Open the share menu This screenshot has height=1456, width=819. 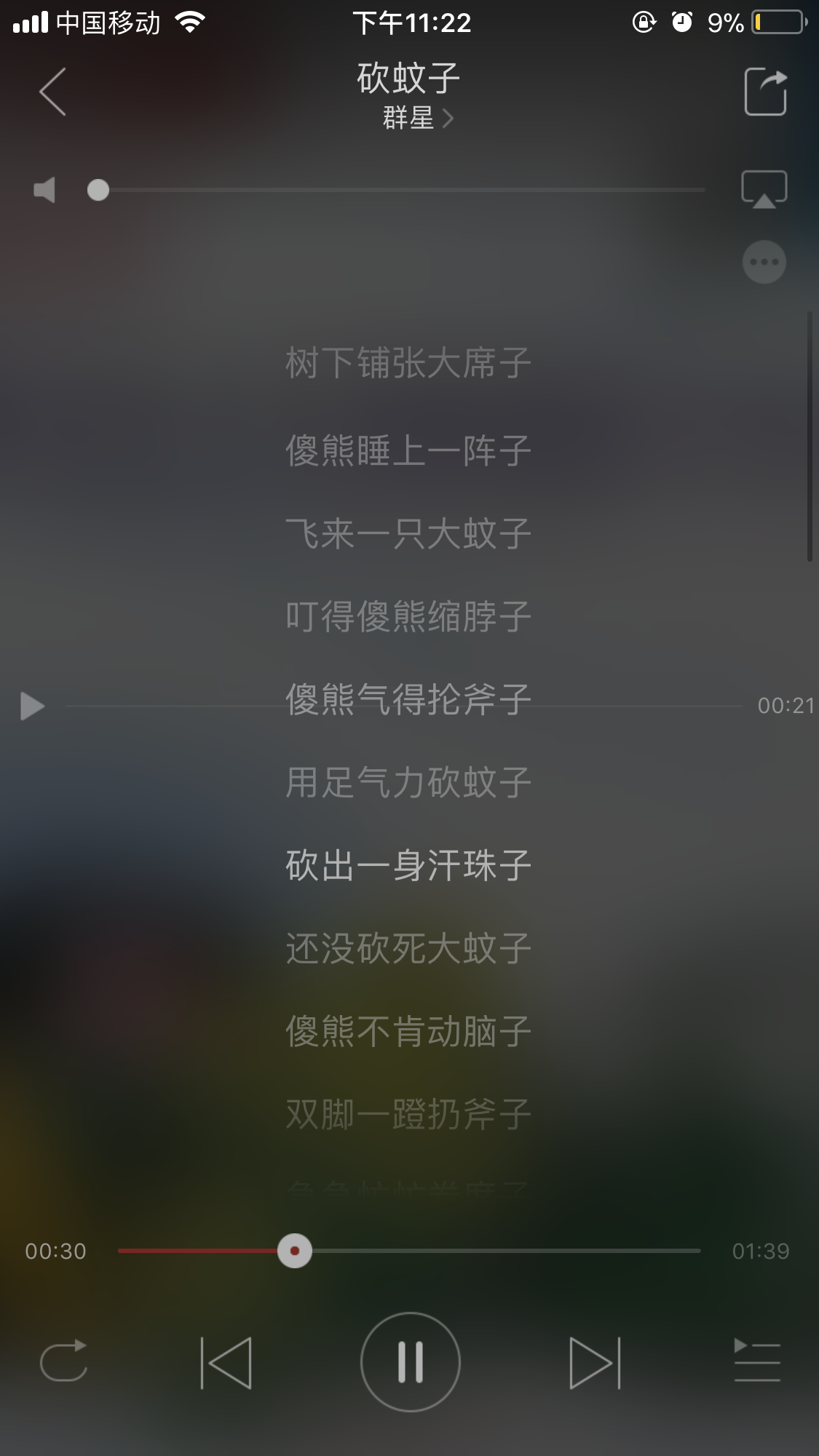[765, 91]
